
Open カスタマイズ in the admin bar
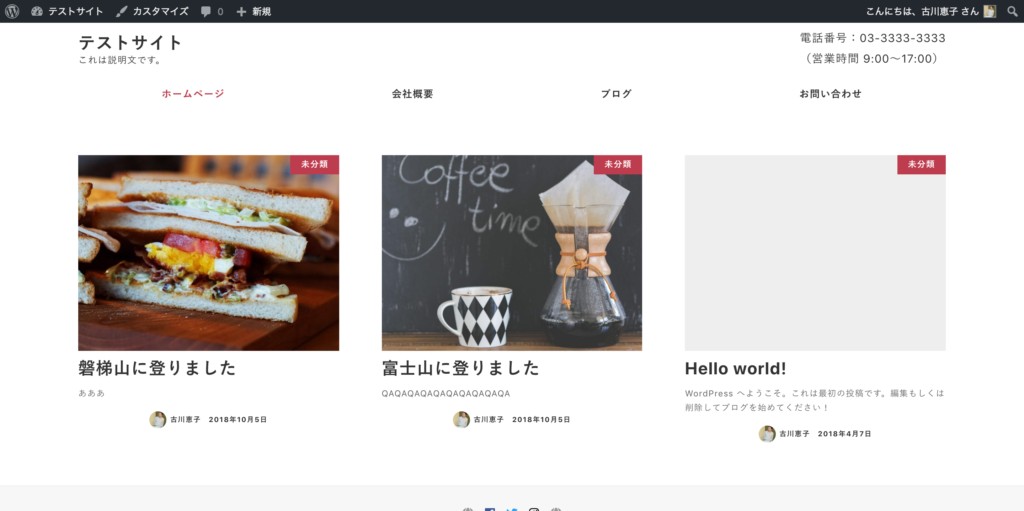coord(152,11)
